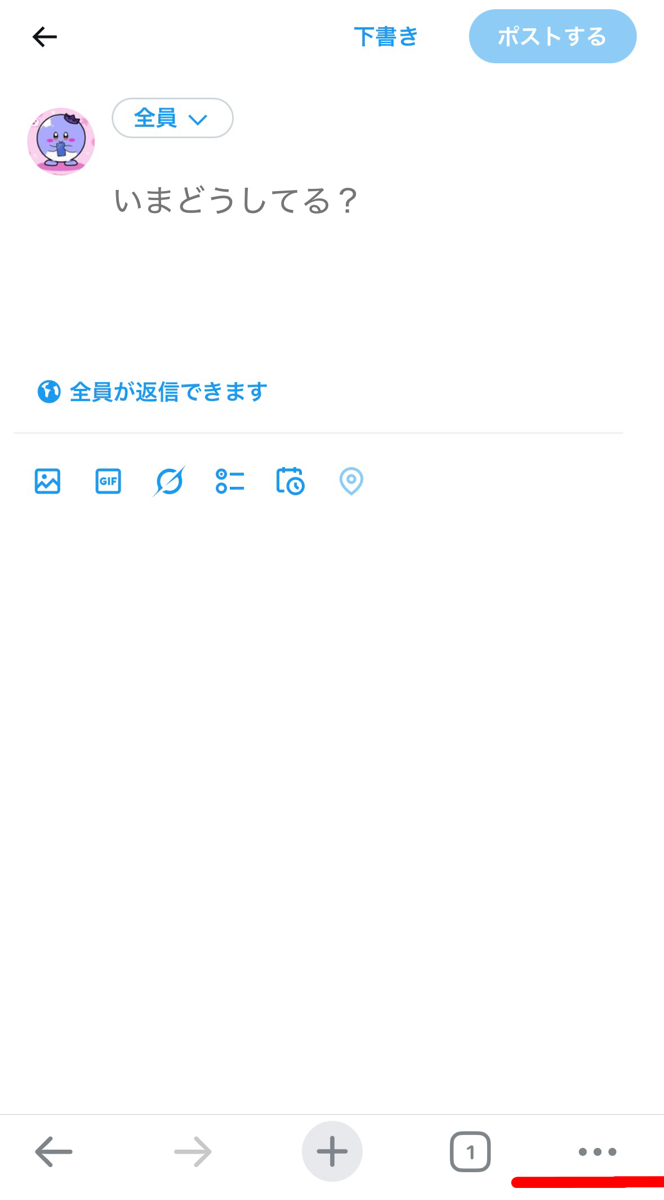Tap the profile avatar
This screenshot has height=1200, width=664.
point(61,141)
